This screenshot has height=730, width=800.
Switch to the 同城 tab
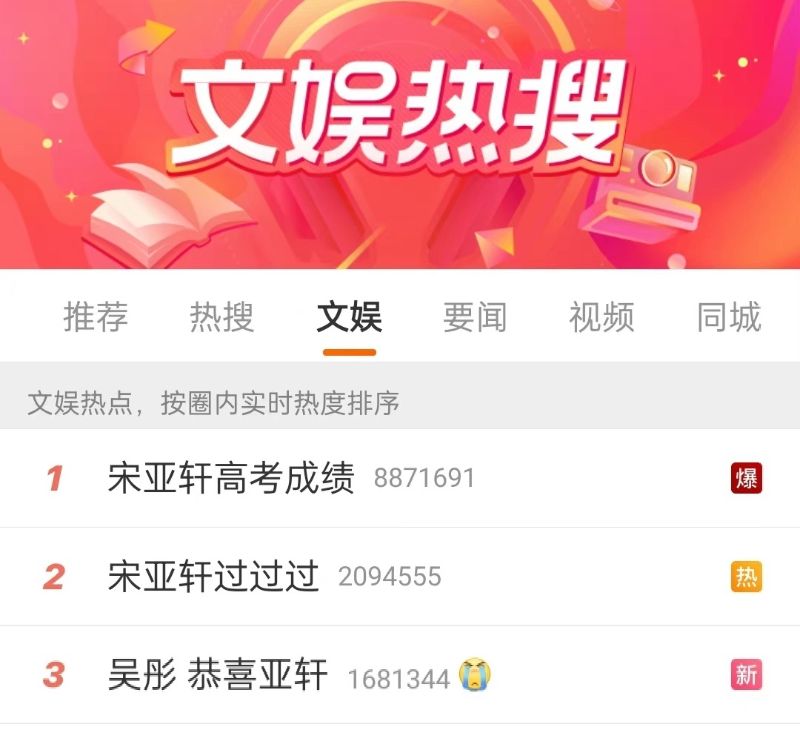coord(729,317)
